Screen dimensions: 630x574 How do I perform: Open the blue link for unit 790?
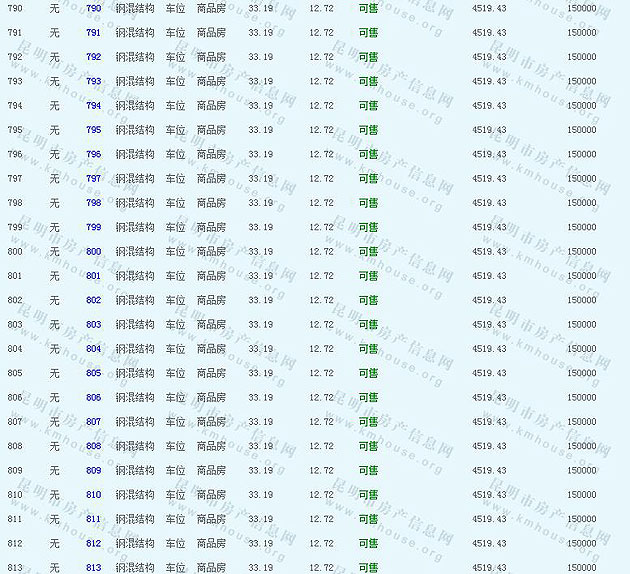coord(94,8)
